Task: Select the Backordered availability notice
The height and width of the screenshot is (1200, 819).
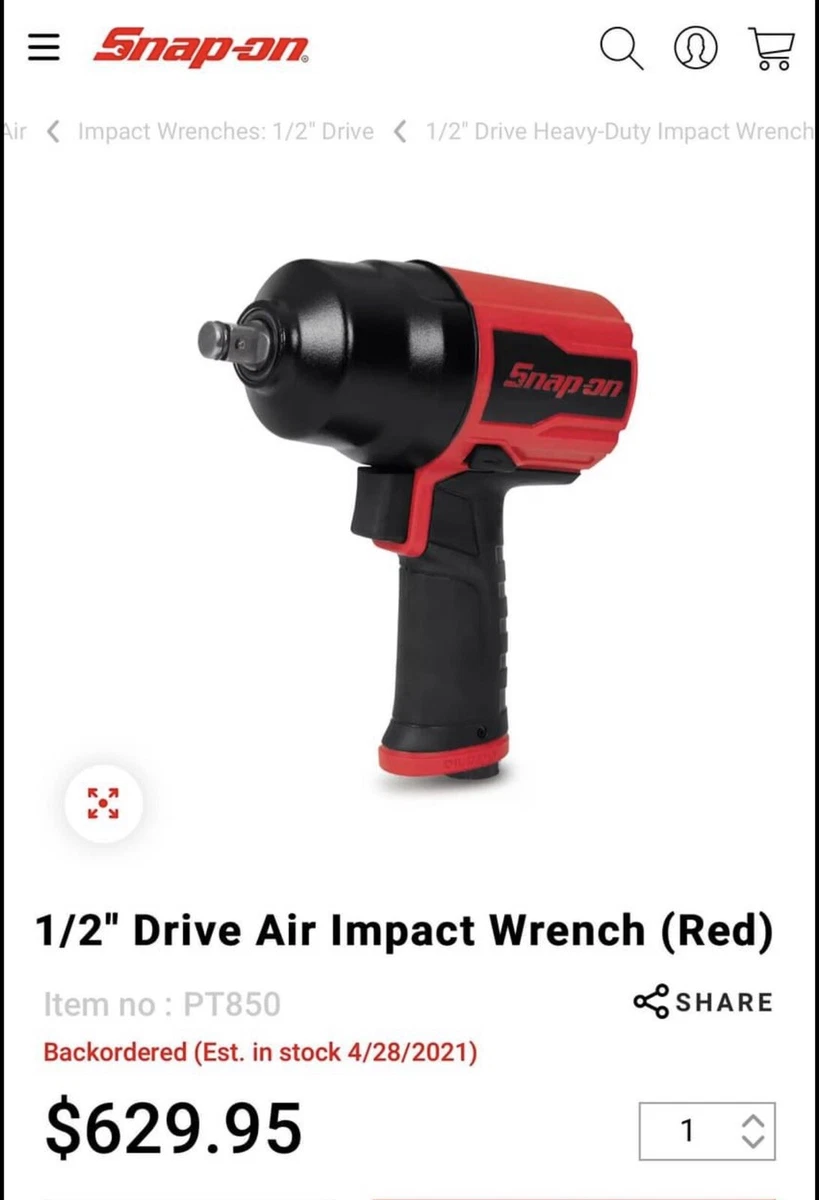Action: tap(260, 1052)
